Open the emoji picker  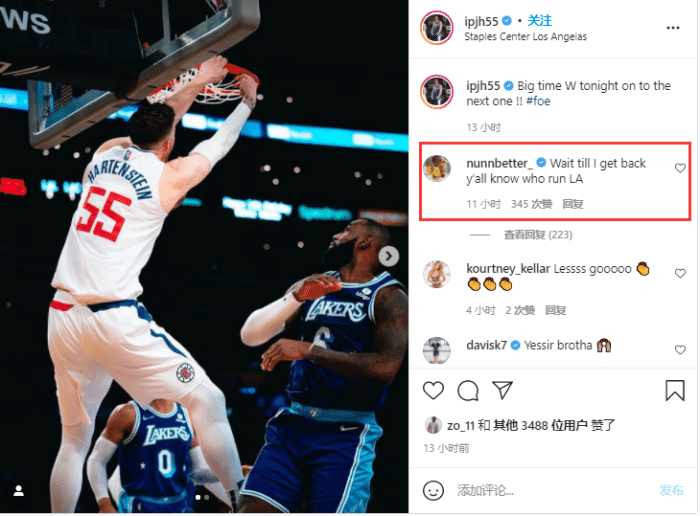tap(433, 490)
